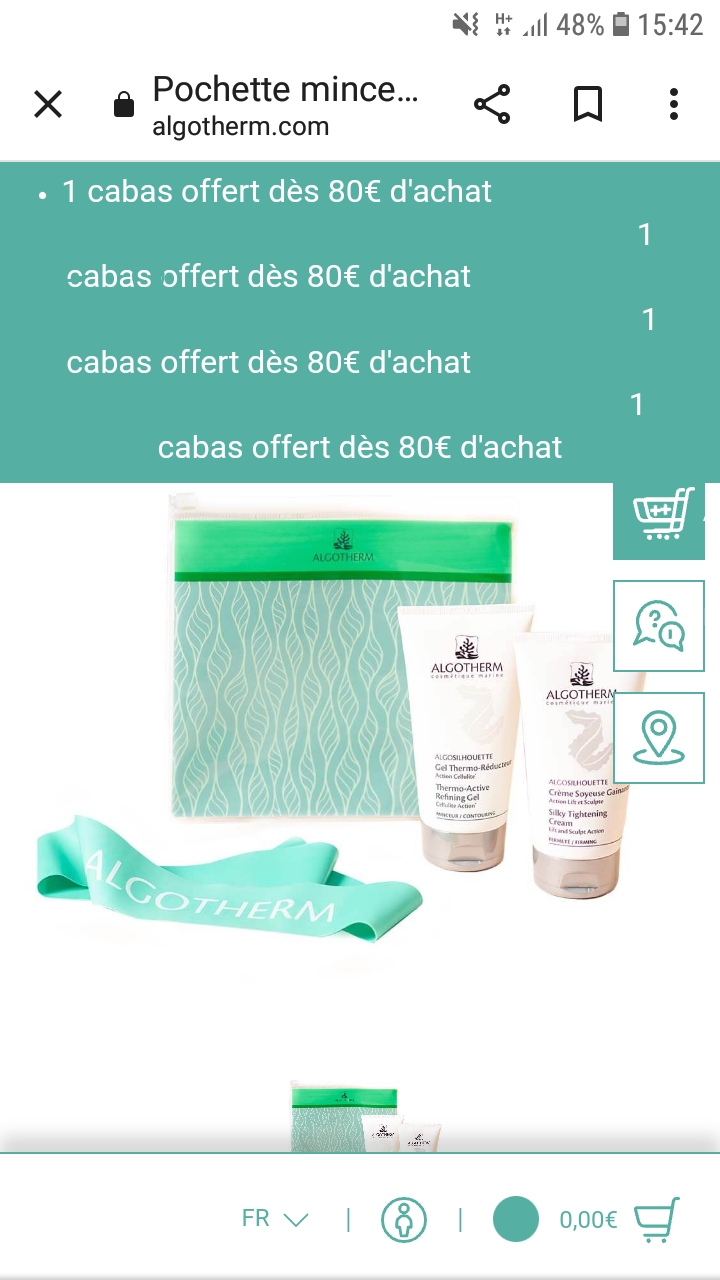Tap the quick order cart side button
Screen dimensions: 720x1280
659,514
